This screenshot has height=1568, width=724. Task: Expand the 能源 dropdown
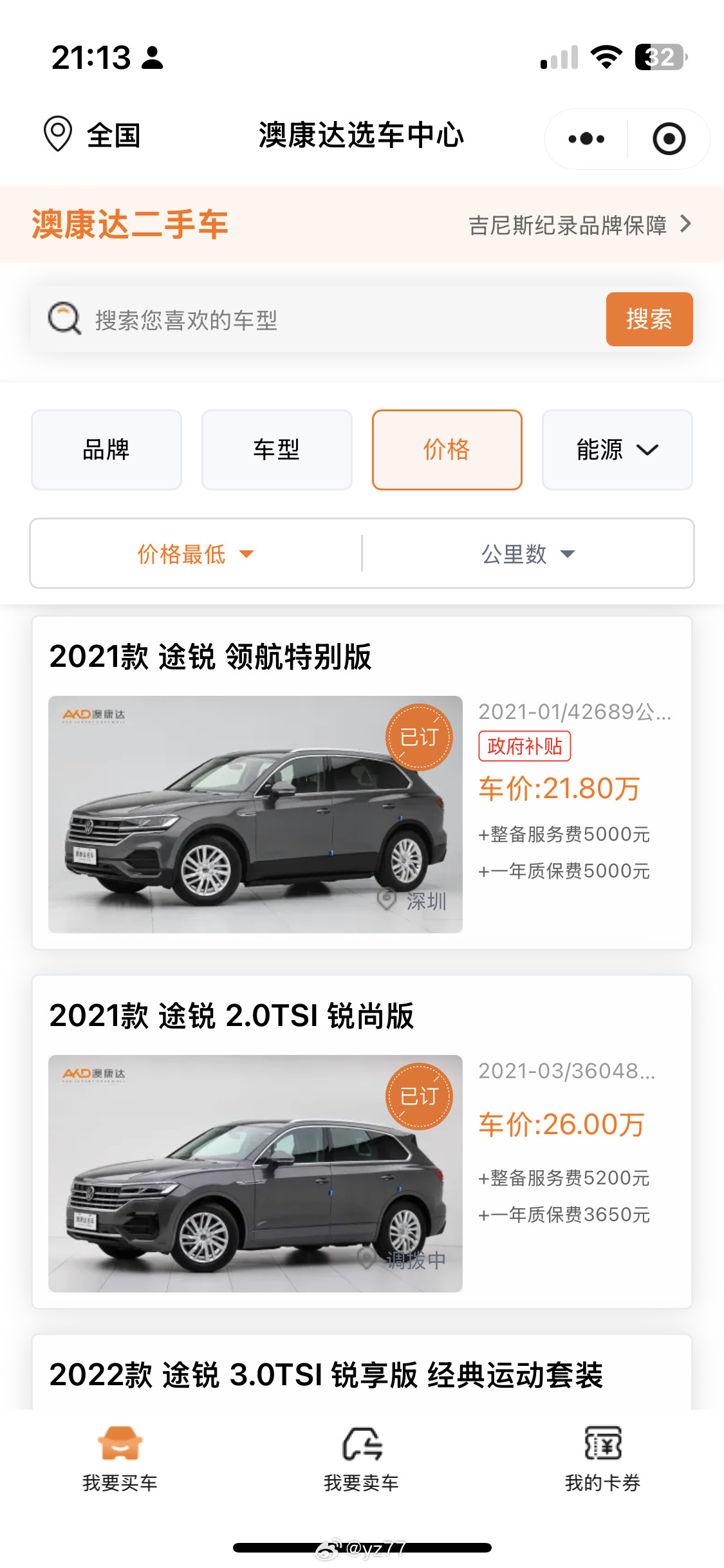[x=616, y=449]
